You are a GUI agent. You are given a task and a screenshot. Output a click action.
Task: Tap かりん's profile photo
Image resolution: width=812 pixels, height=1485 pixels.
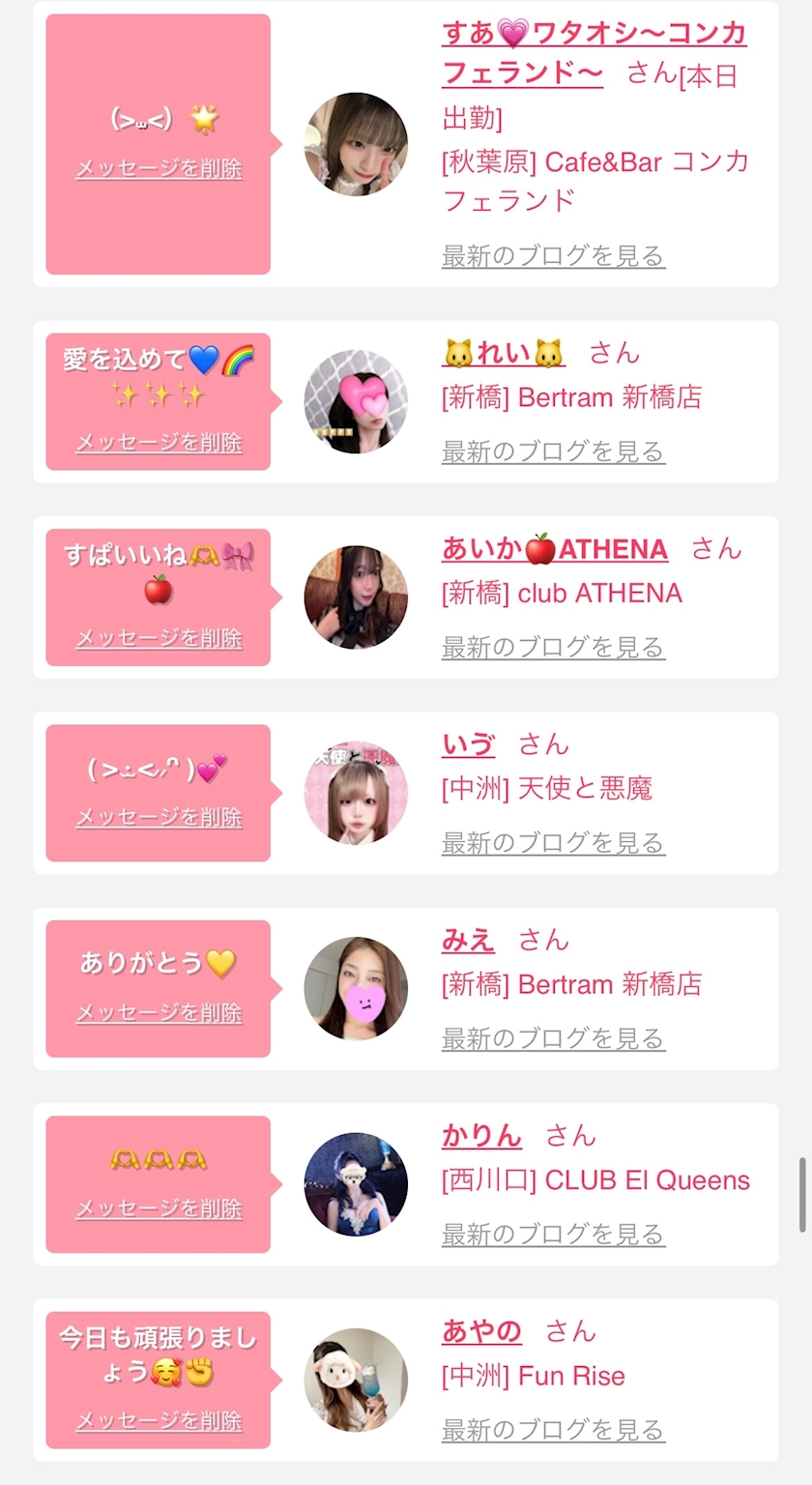(x=356, y=1184)
